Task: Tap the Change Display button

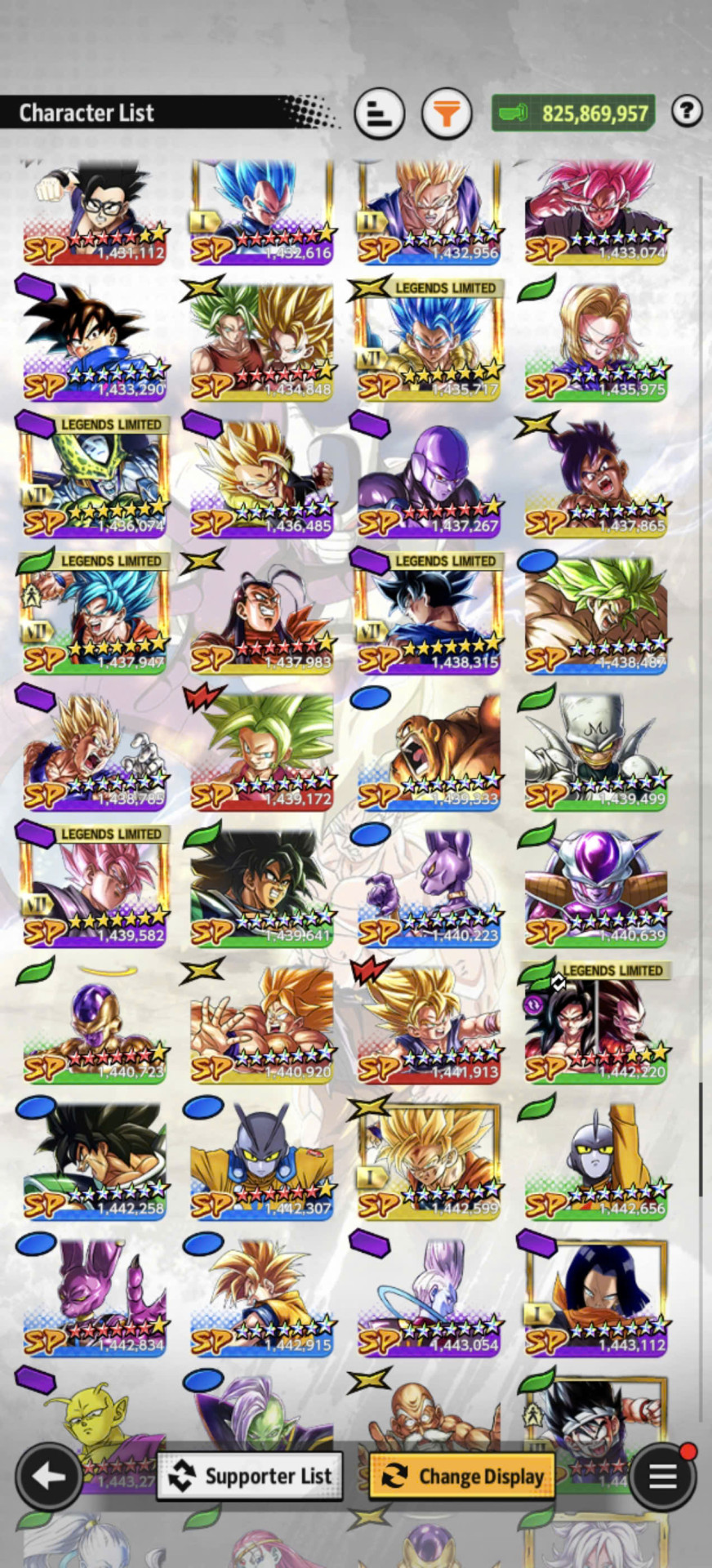Action: (x=462, y=1476)
